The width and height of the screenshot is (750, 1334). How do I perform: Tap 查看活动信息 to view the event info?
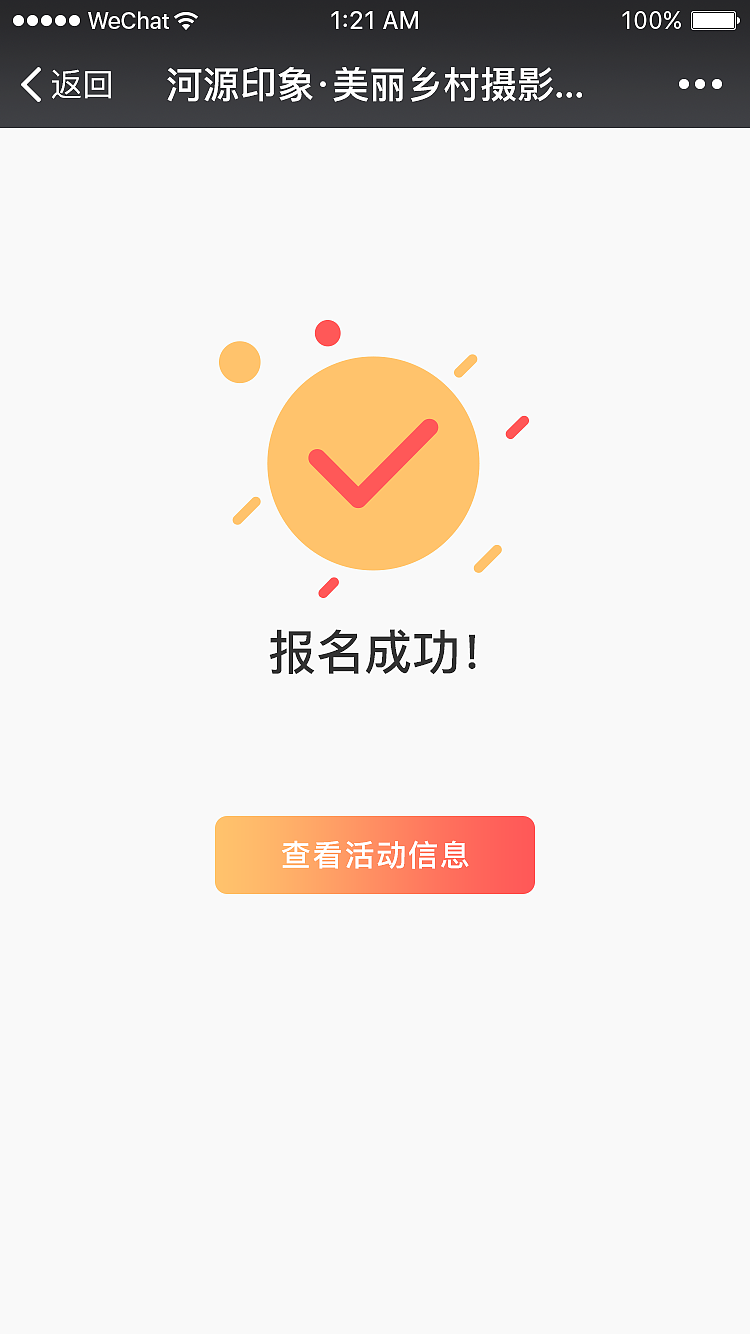click(x=375, y=855)
